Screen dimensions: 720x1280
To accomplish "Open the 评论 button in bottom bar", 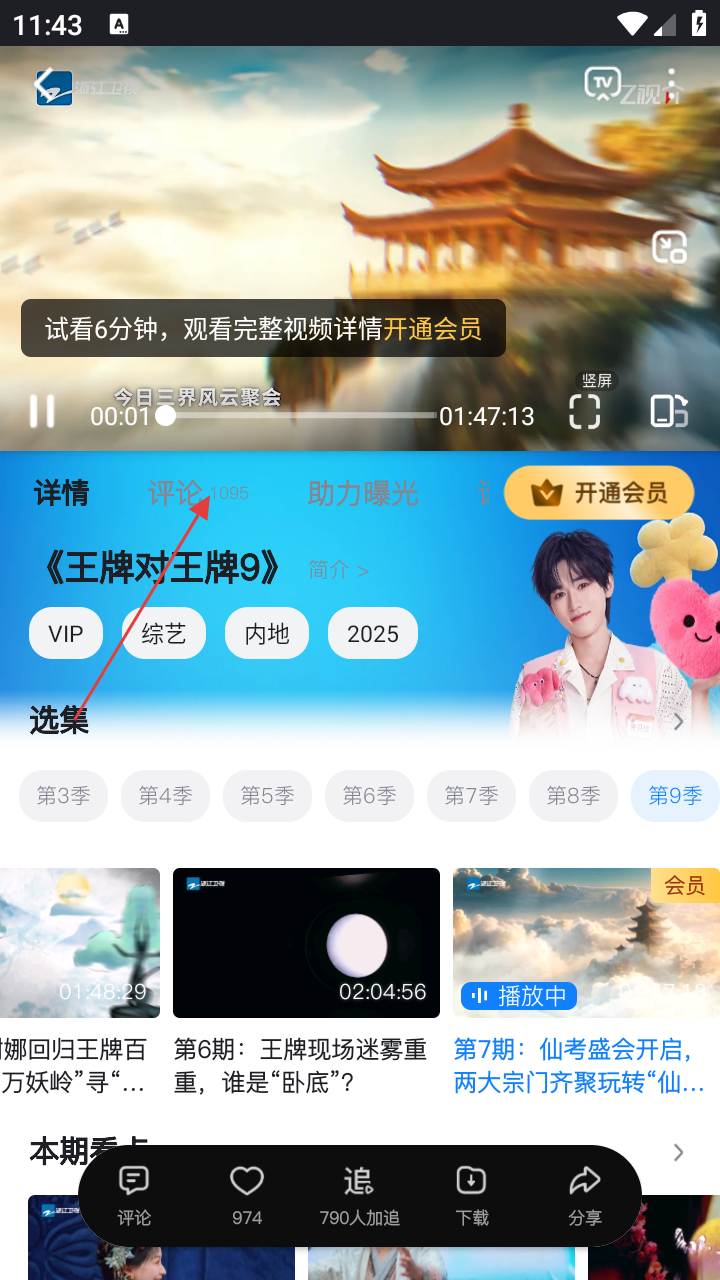I will pos(134,1195).
